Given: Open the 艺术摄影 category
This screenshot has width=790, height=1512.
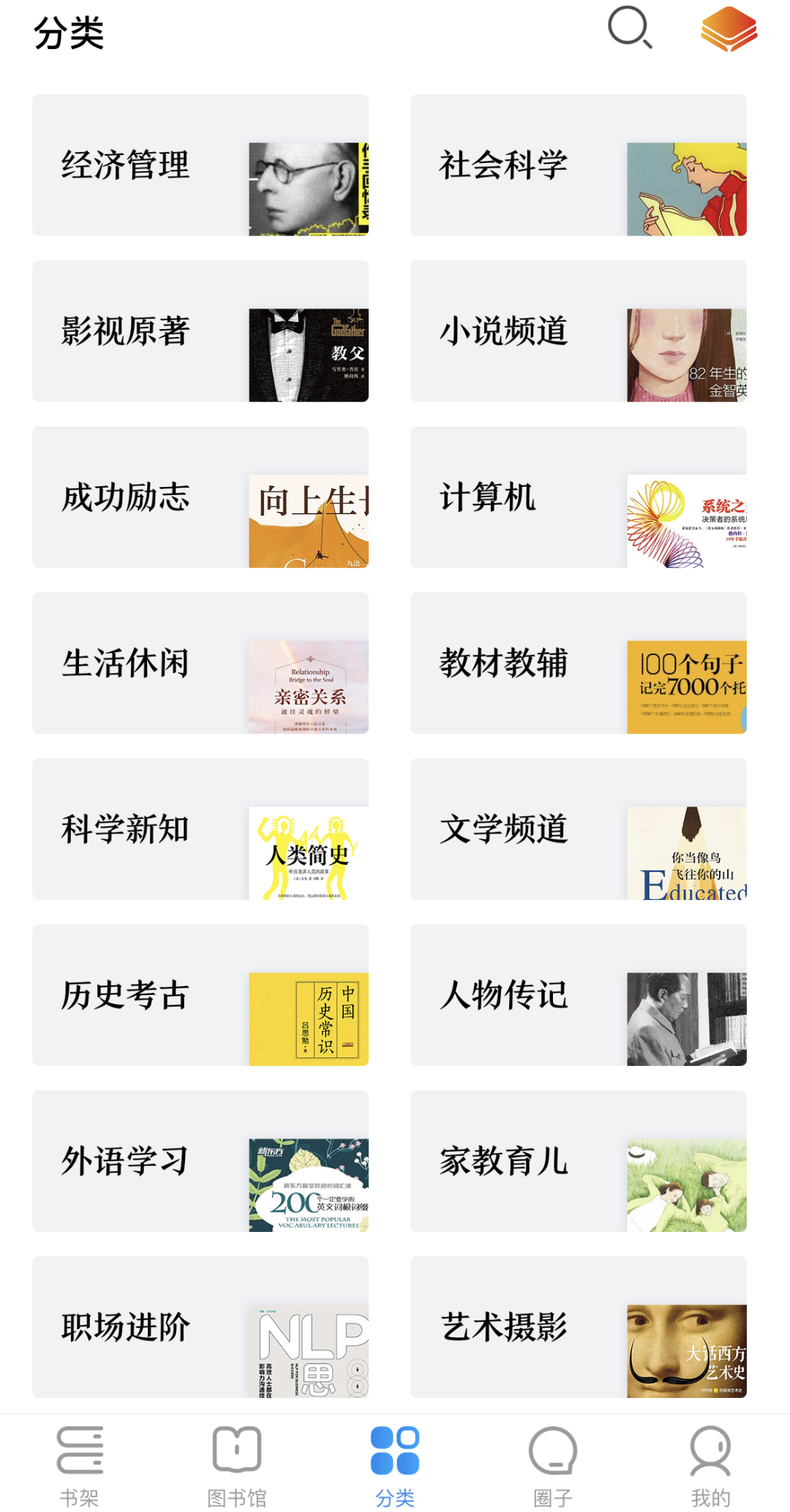Looking at the screenshot, I should coord(579,1327).
